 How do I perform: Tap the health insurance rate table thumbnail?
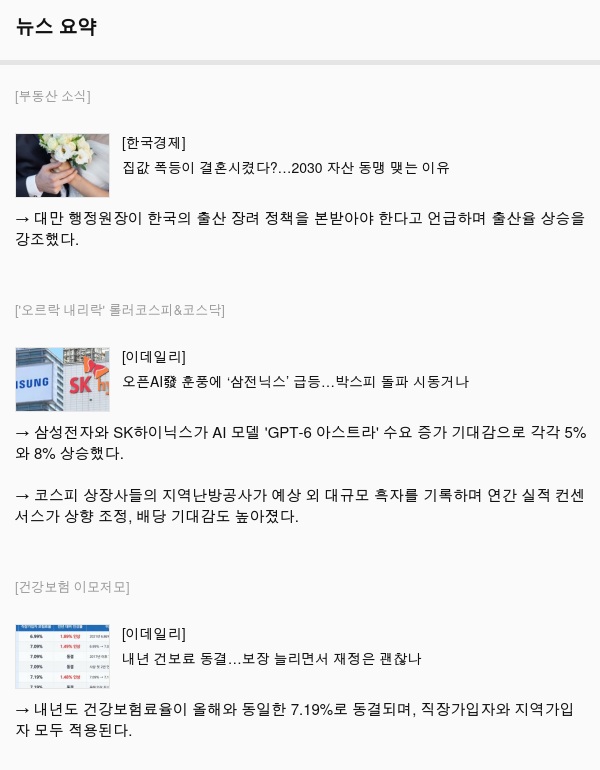[62, 657]
